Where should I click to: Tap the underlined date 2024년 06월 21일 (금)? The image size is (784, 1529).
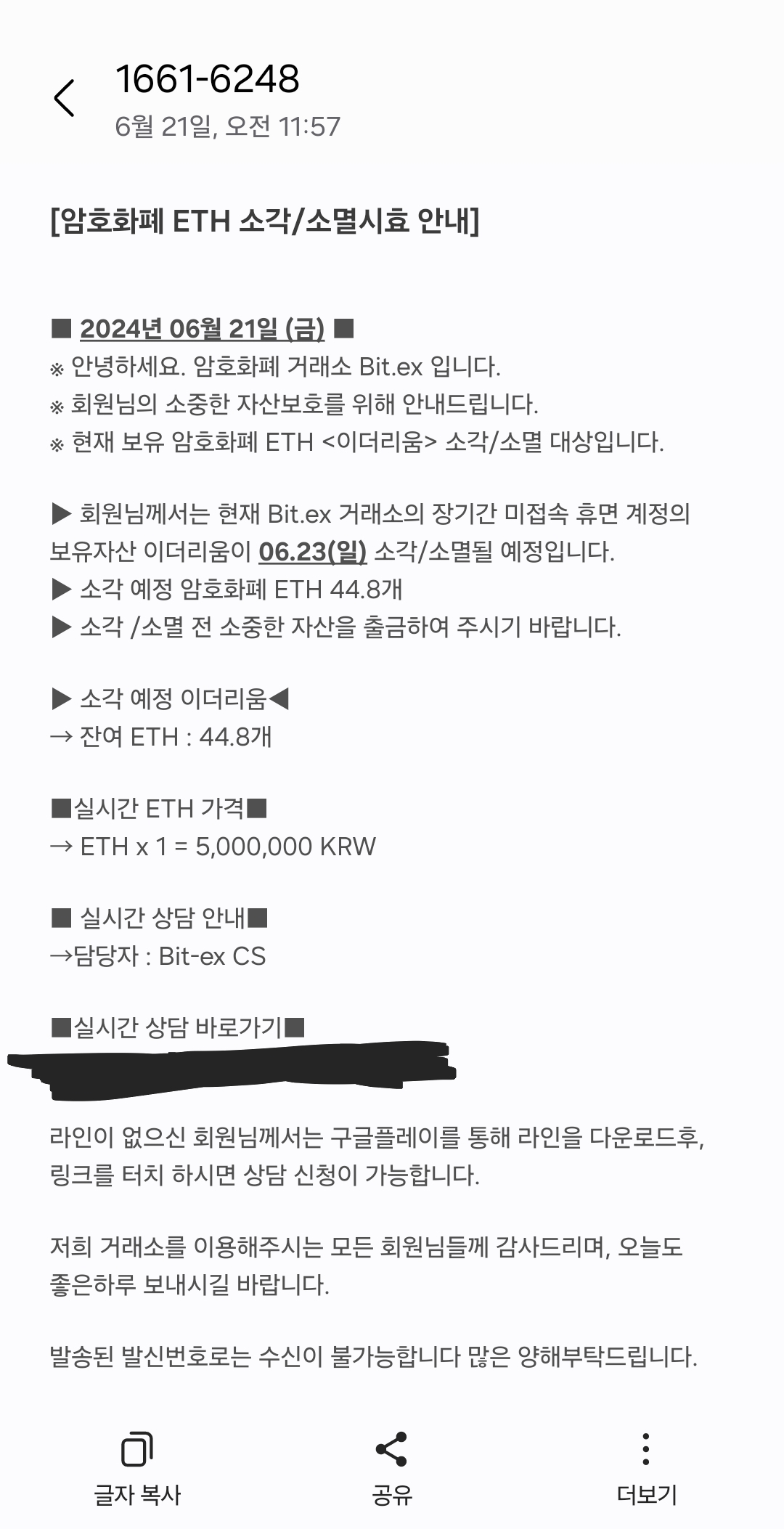(202, 329)
